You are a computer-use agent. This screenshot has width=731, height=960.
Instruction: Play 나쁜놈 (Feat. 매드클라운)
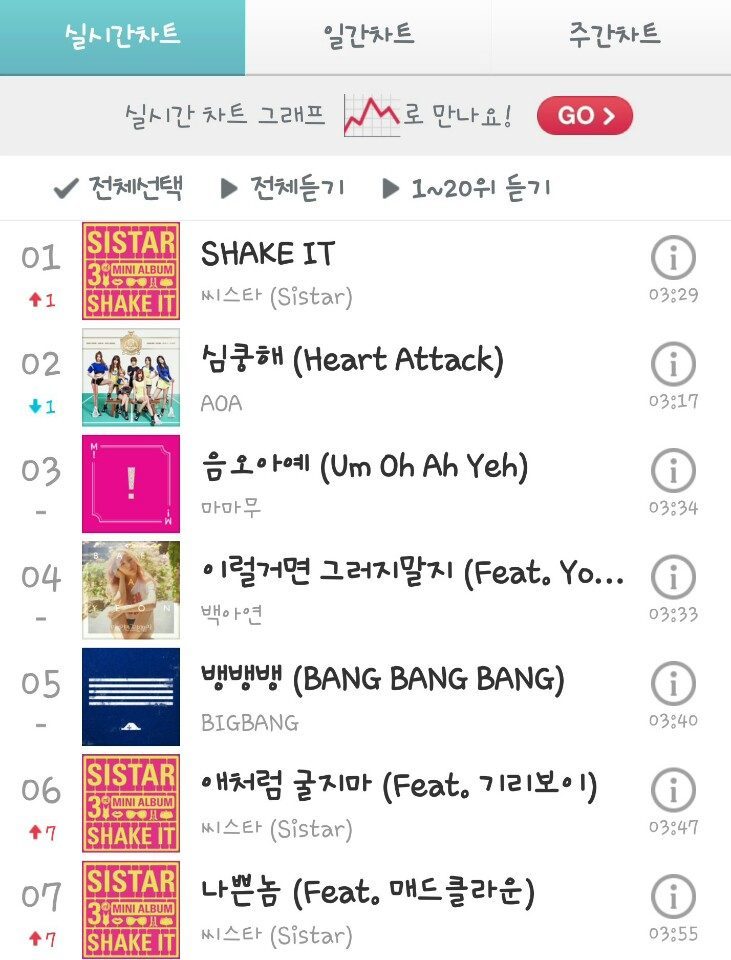tap(368, 893)
